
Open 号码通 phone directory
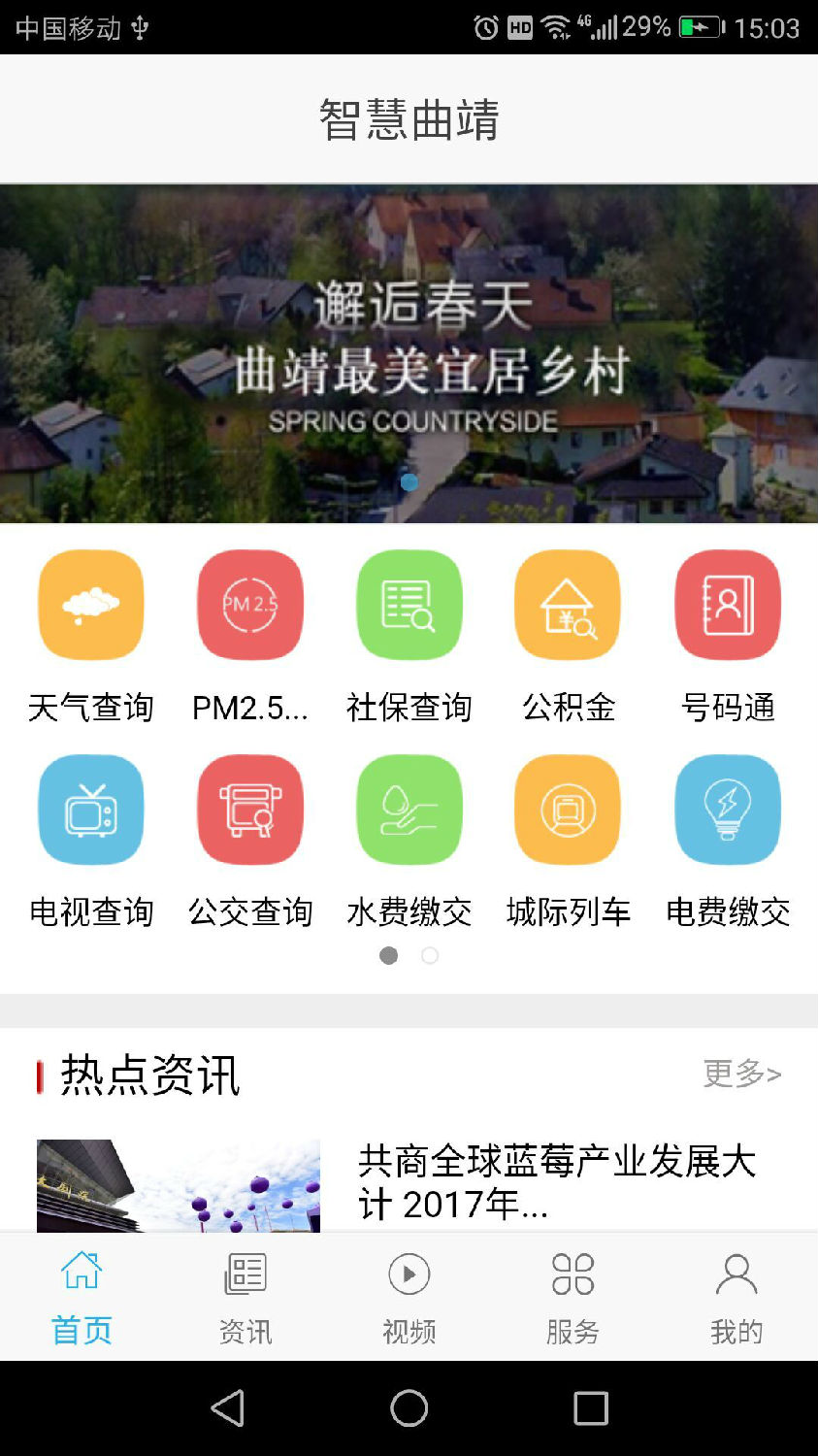(728, 606)
